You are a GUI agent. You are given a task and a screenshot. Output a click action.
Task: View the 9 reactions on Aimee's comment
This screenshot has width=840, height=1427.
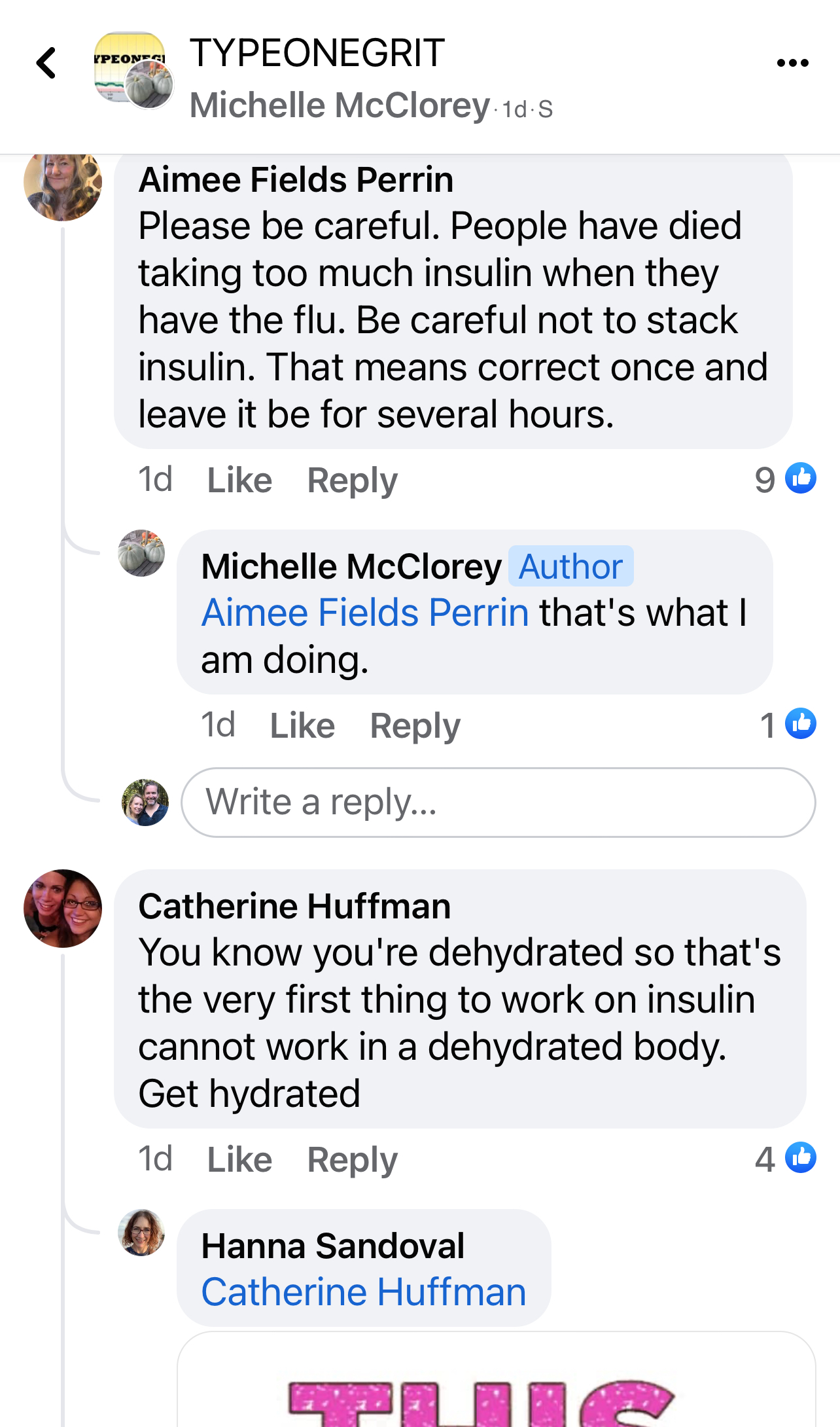tap(785, 479)
